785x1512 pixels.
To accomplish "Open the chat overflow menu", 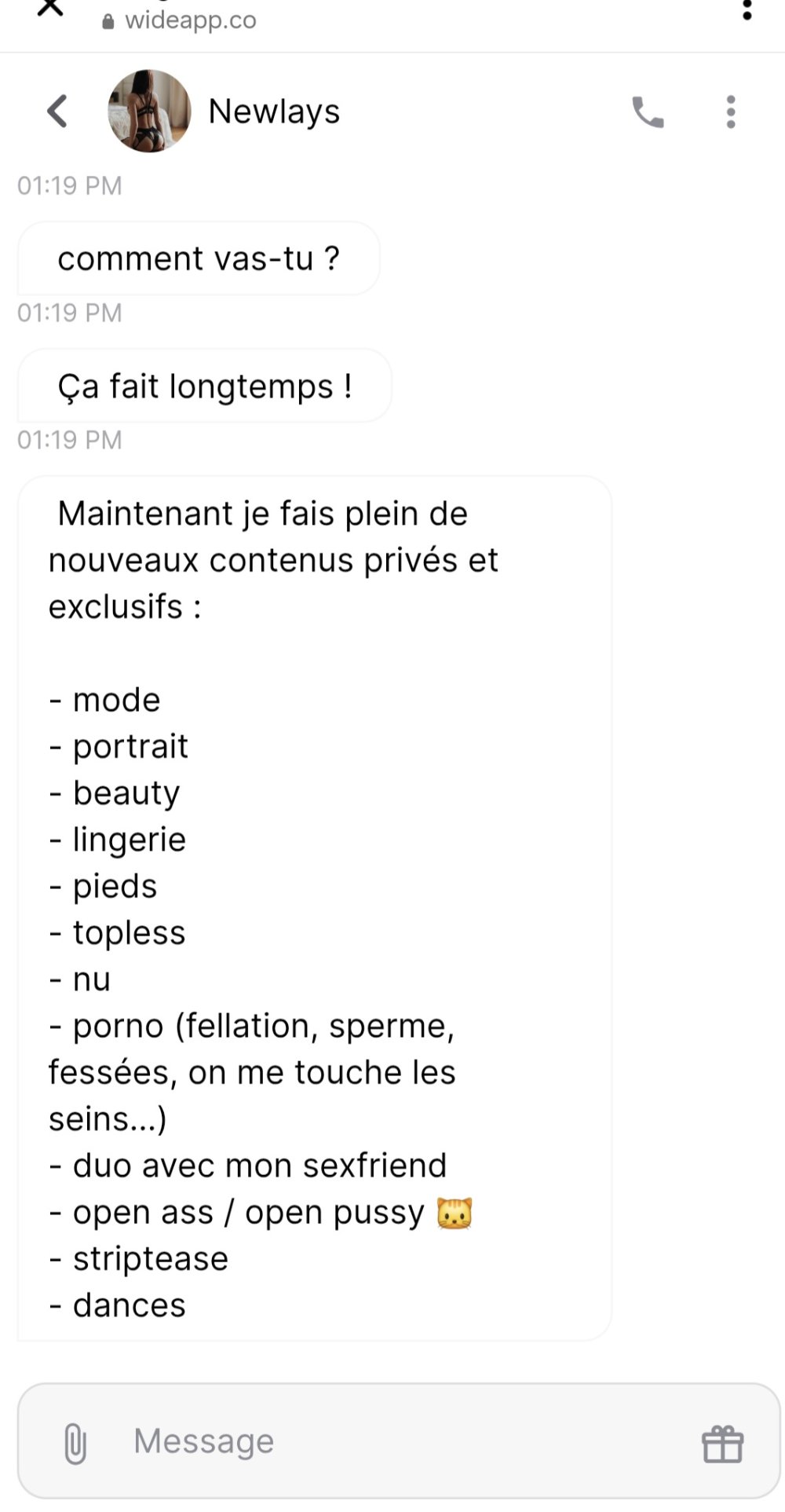I will 731,112.
